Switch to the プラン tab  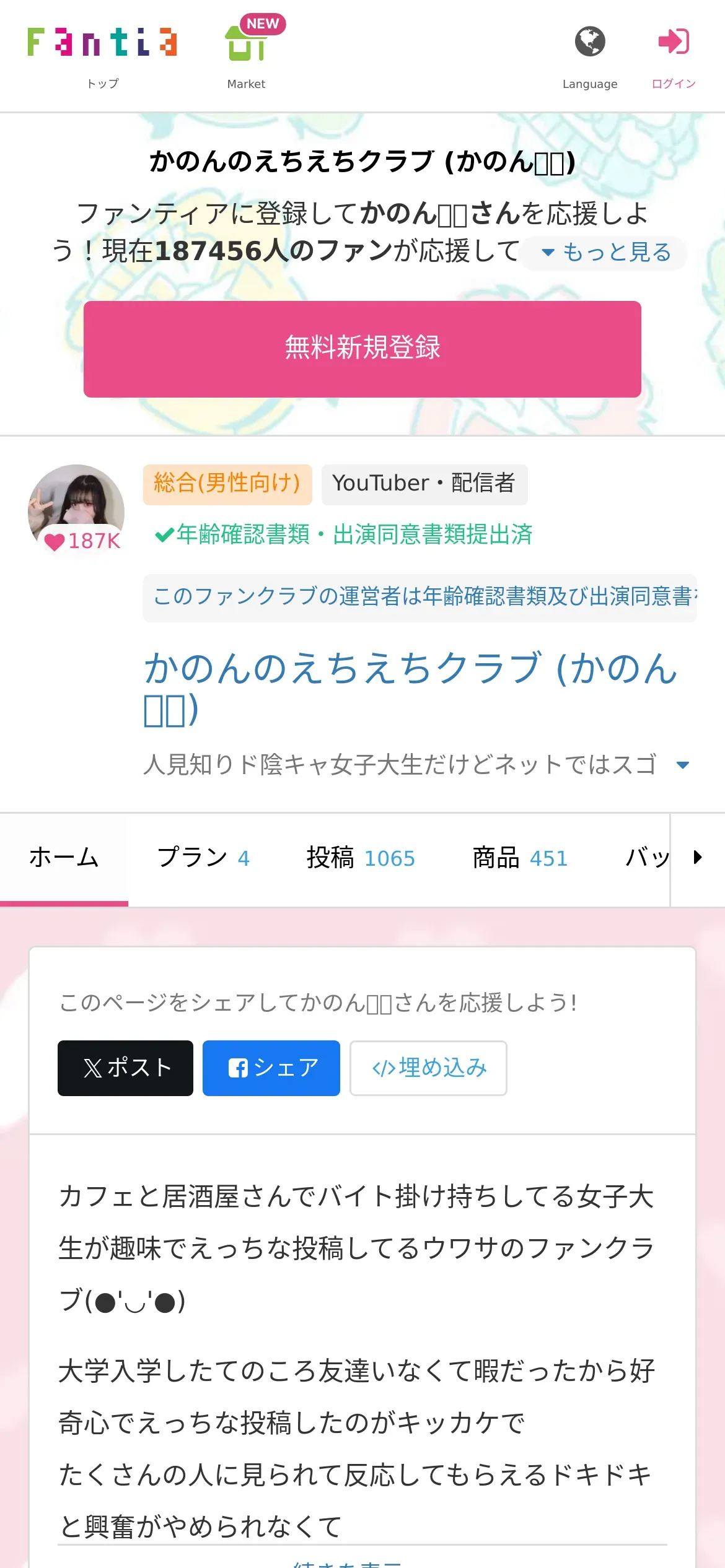203,858
